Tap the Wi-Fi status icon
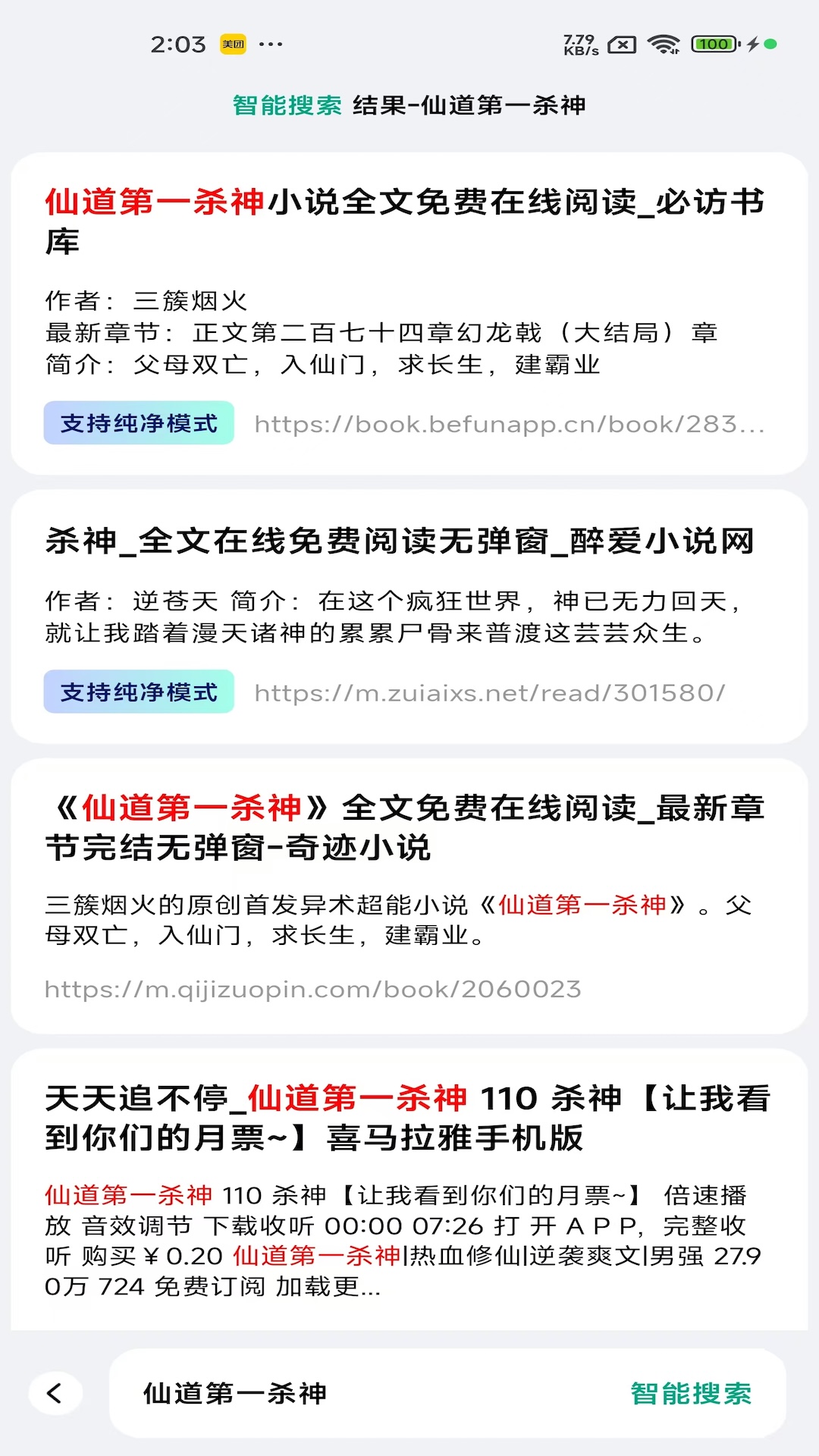819x1456 pixels. [x=664, y=44]
